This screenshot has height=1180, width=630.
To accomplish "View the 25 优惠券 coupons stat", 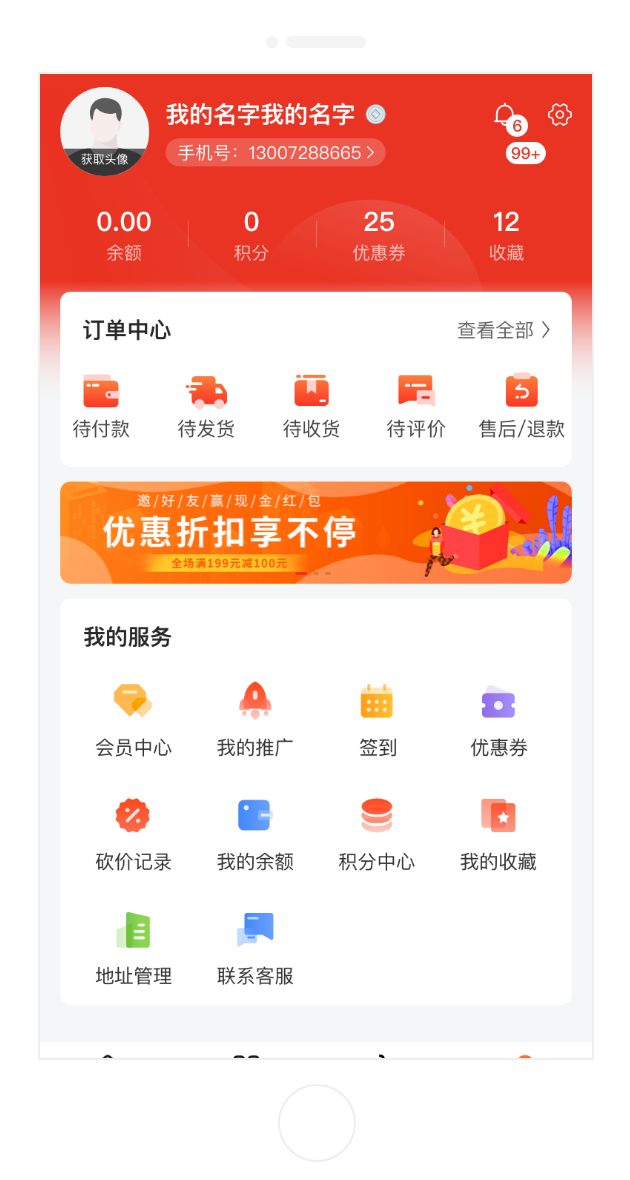I will point(379,235).
